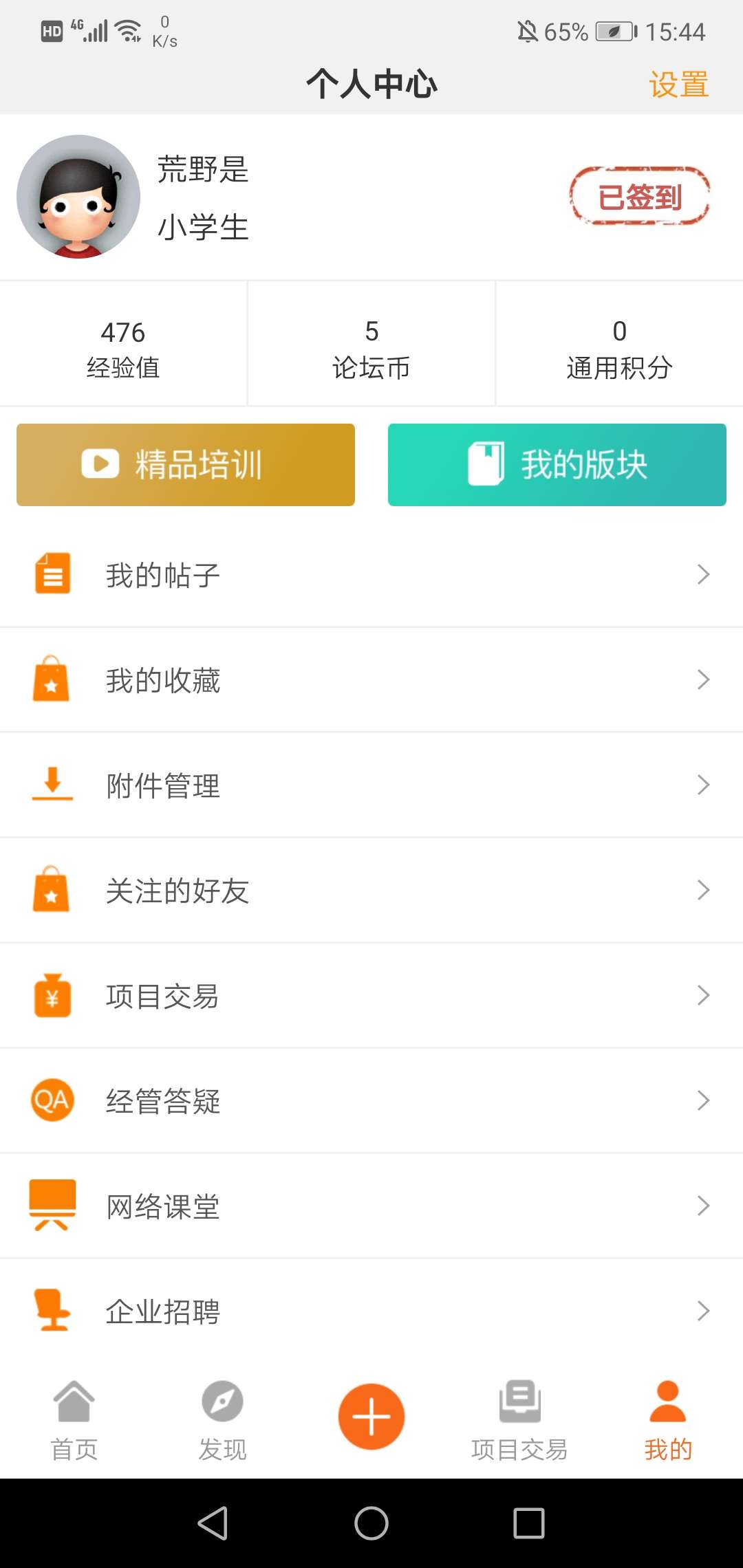
Task: View 关注的好友 followed friends
Action: click(x=371, y=891)
